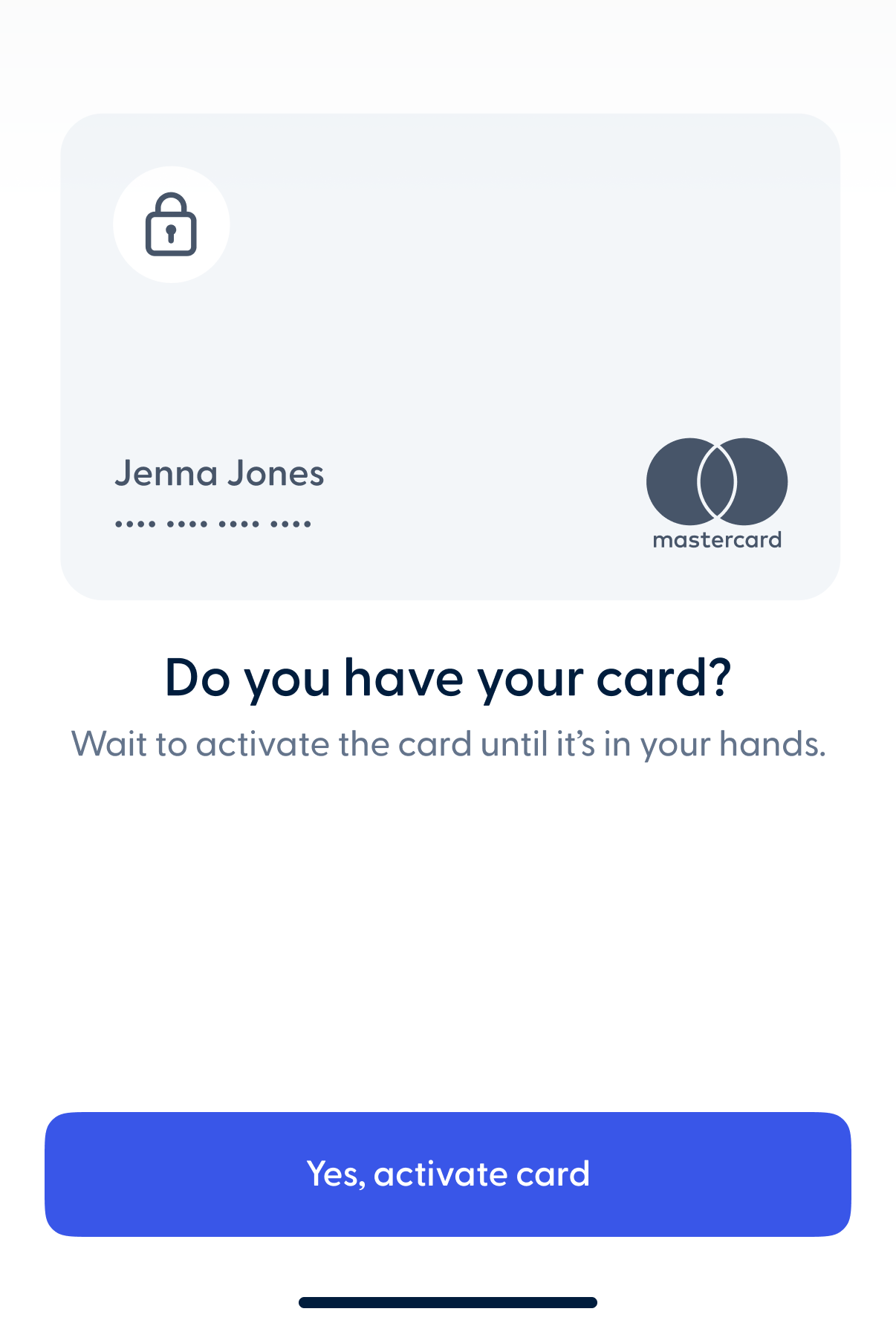Activate the card via the bottom button
Screen dimensions: 896x1326
click(x=448, y=1174)
